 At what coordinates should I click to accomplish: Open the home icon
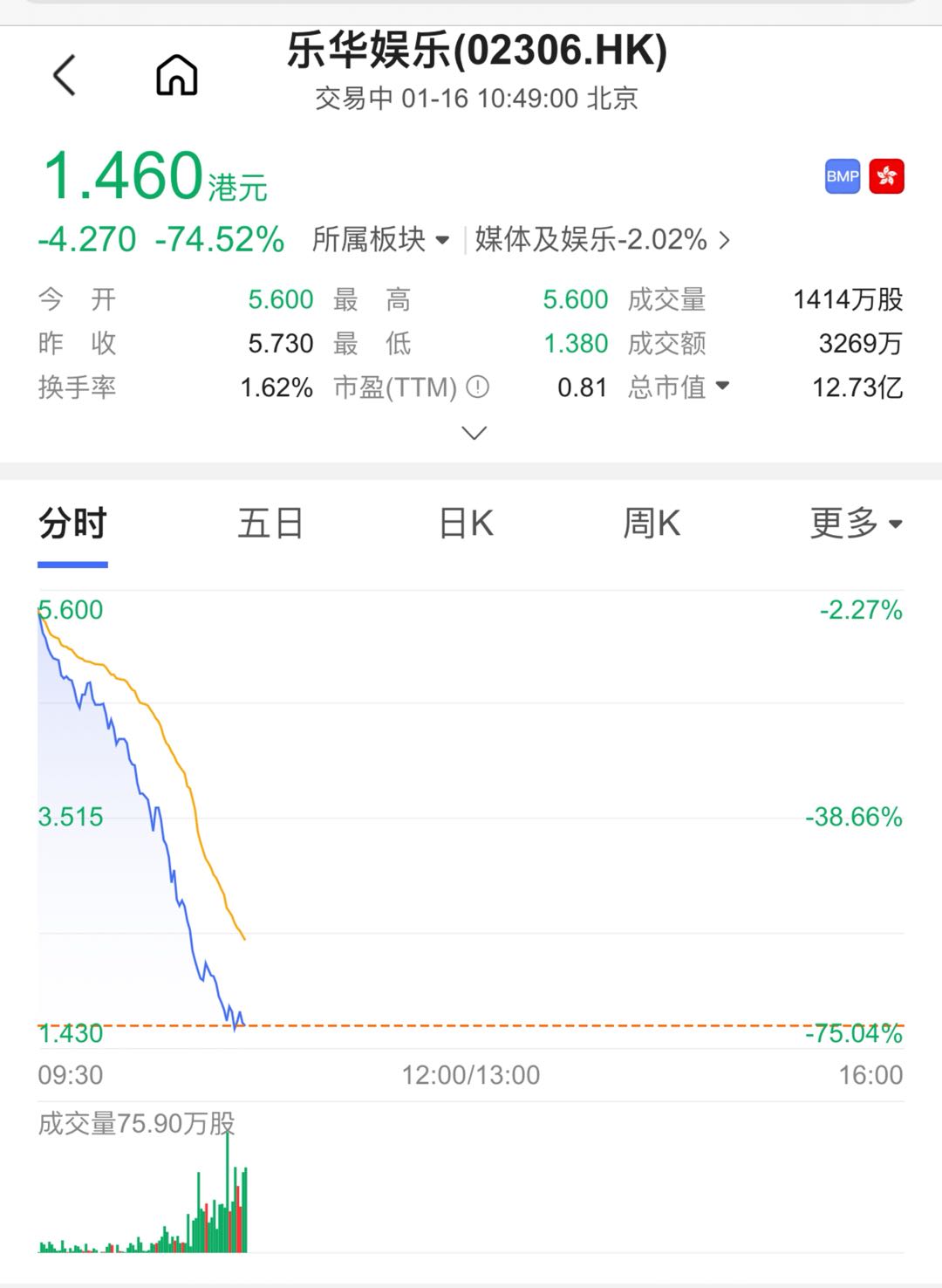pyautogui.click(x=177, y=75)
